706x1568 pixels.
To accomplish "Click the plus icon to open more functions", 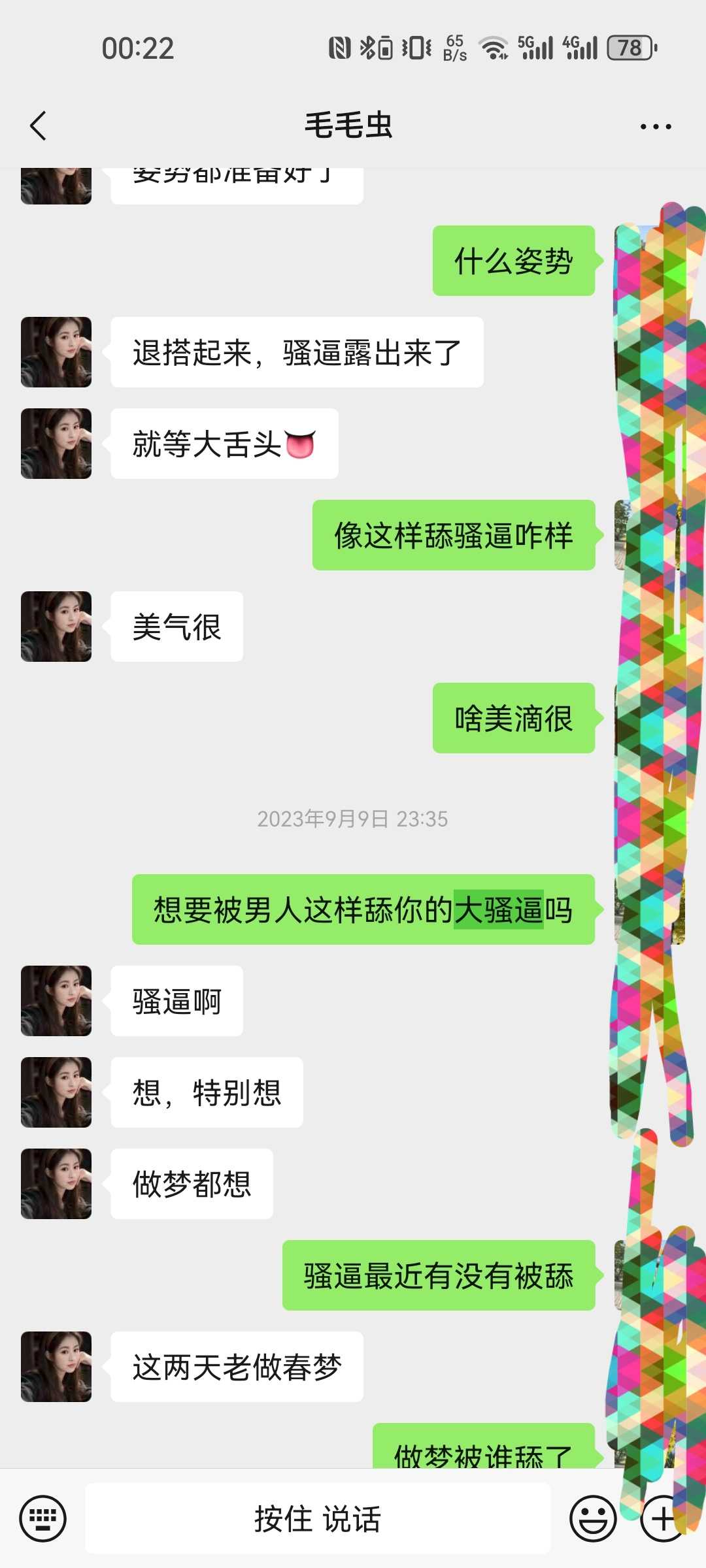I will point(662,1519).
